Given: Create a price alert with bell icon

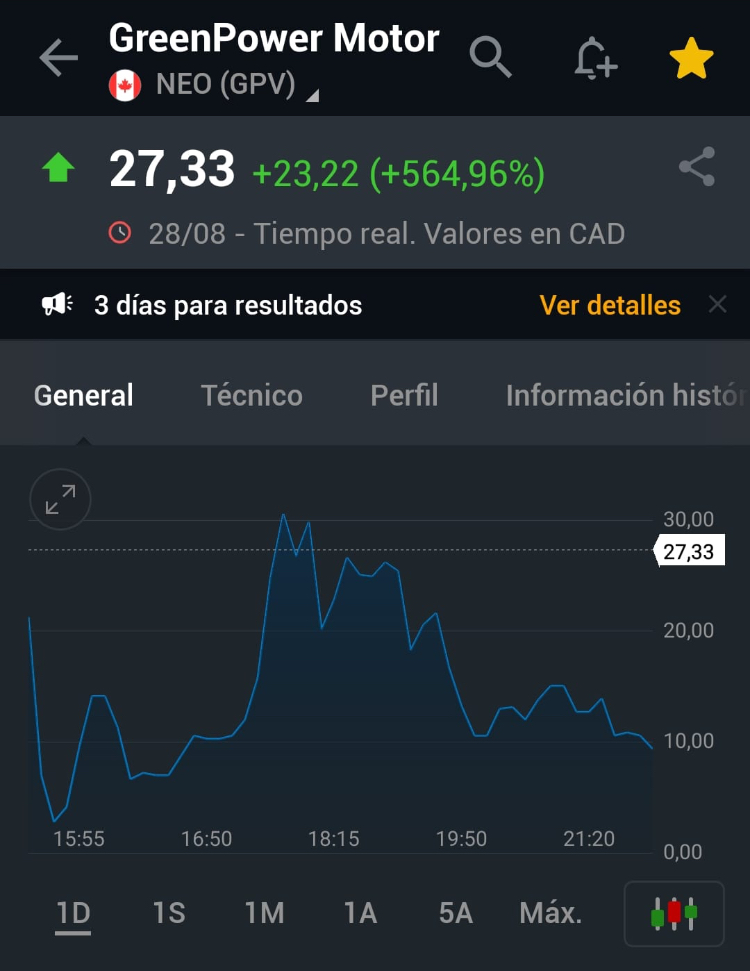Looking at the screenshot, I should pos(595,58).
